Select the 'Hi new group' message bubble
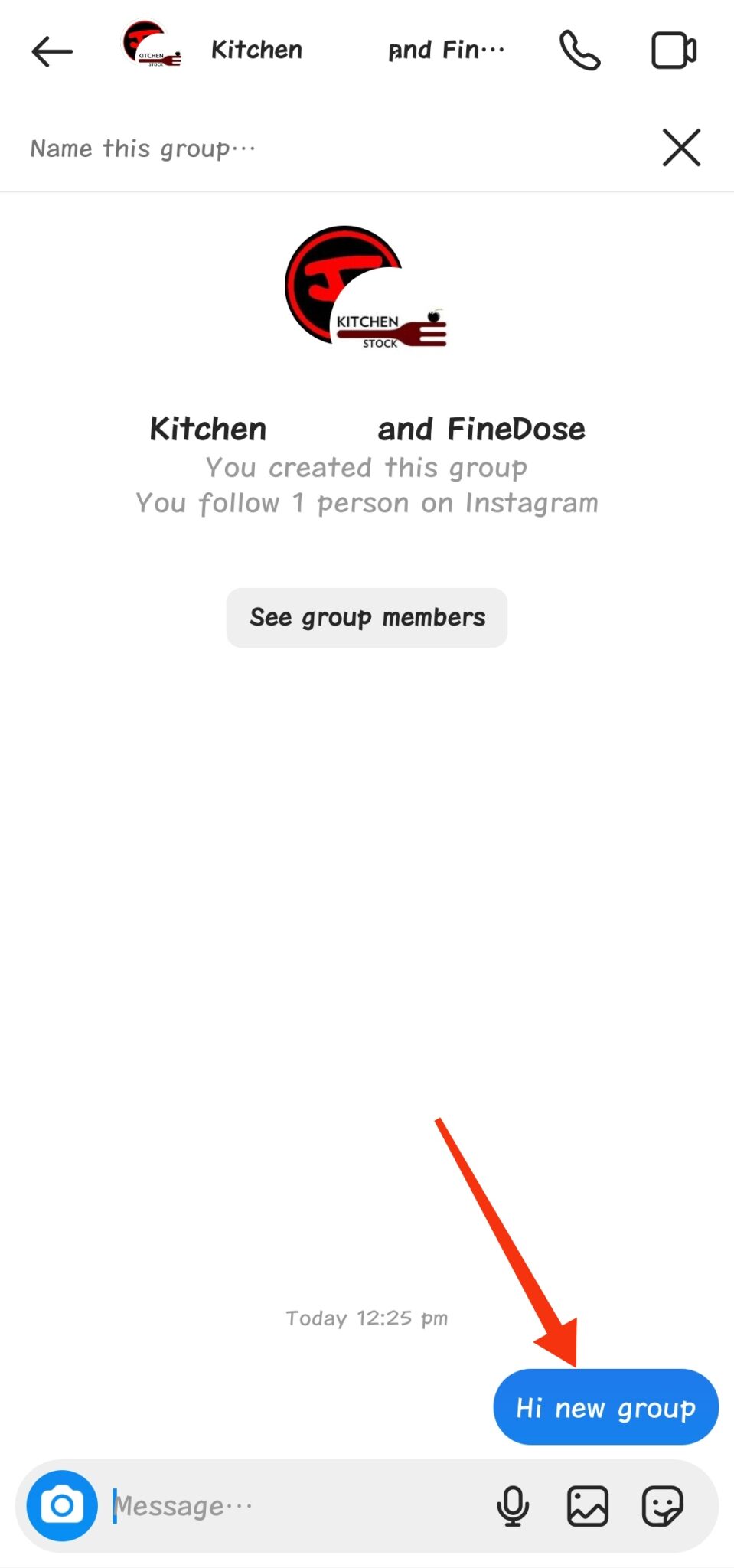The height and width of the screenshot is (1568, 734). click(605, 1407)
